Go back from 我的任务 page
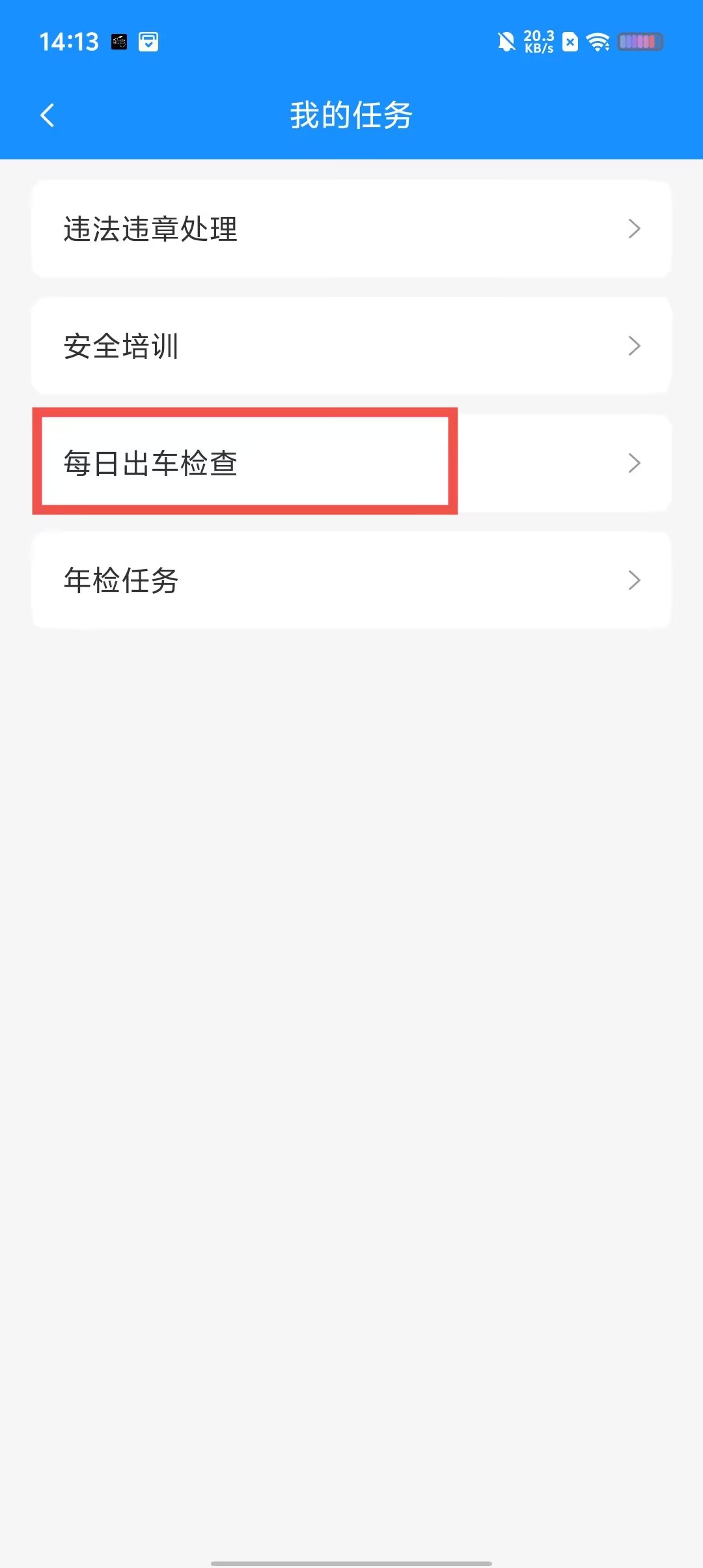703x1568 pixels. [48, 116]
